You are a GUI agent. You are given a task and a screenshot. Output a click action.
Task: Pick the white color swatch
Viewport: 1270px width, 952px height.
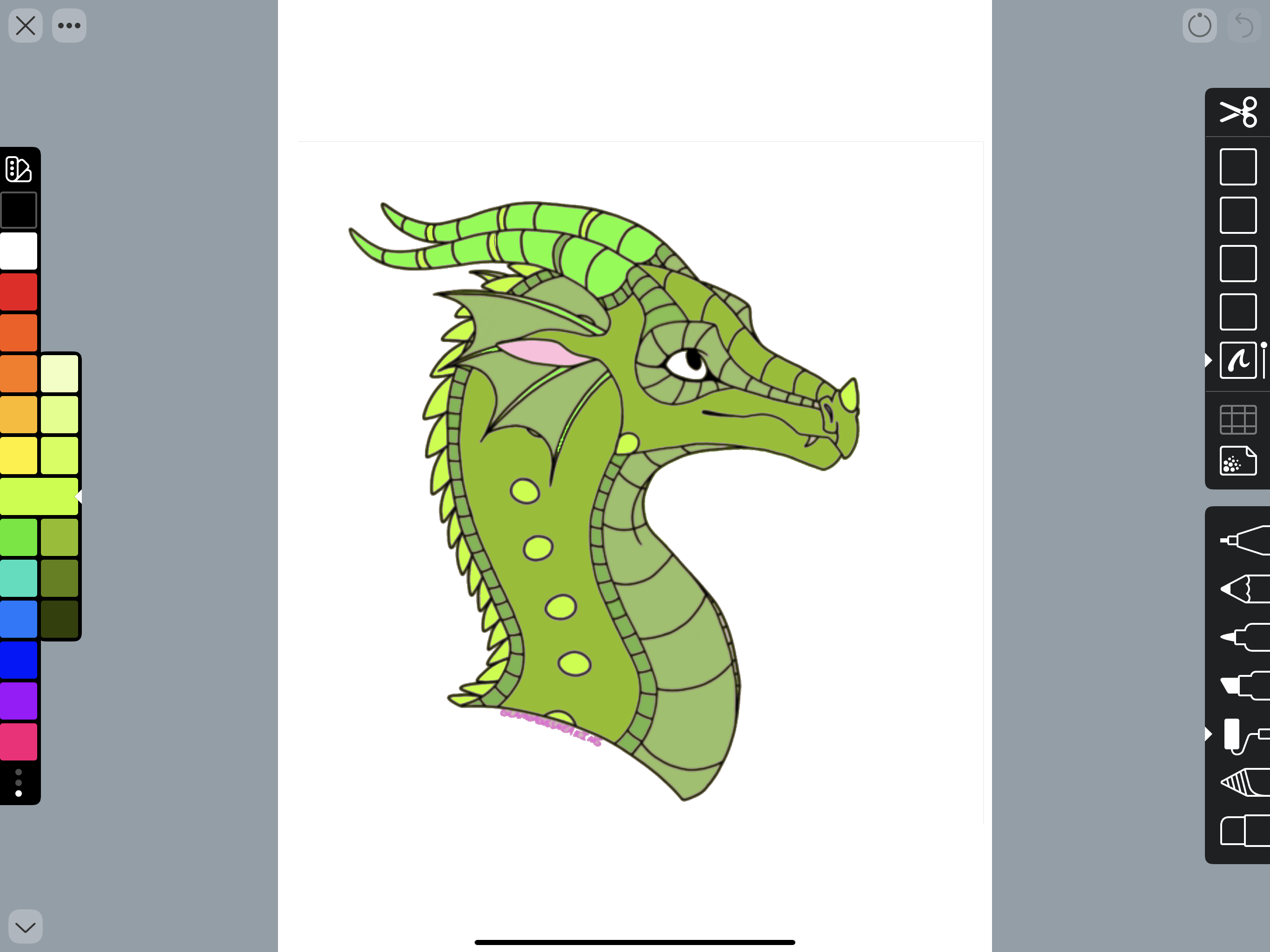point(19,251)
